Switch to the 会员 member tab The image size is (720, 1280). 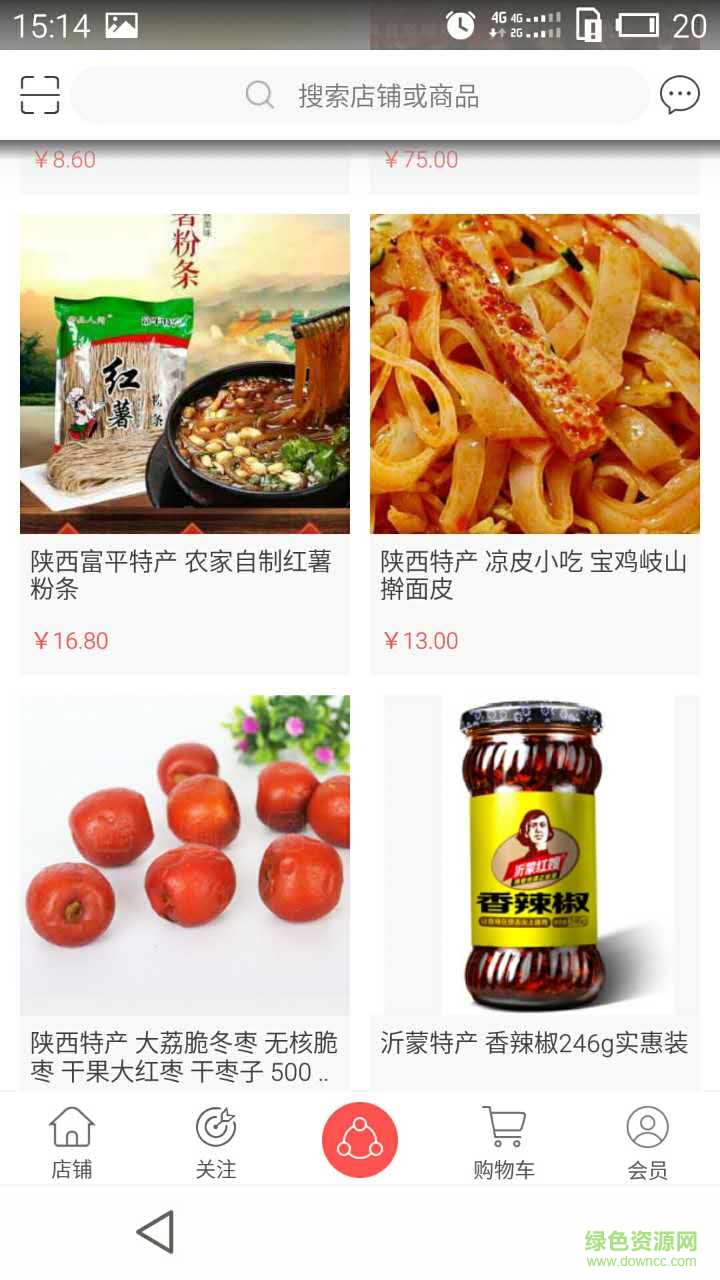pyautogui.click(x=648, y=1142)
